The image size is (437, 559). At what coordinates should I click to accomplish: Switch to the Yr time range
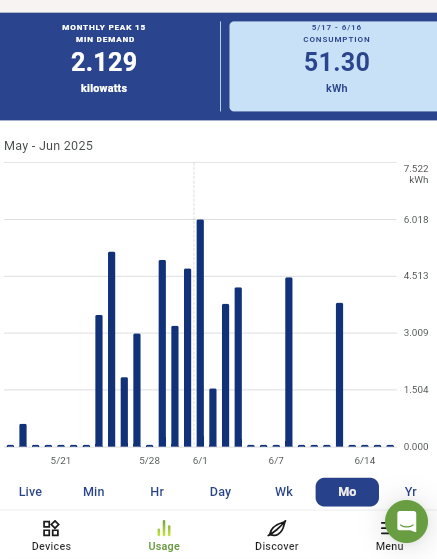coord(411,492)
